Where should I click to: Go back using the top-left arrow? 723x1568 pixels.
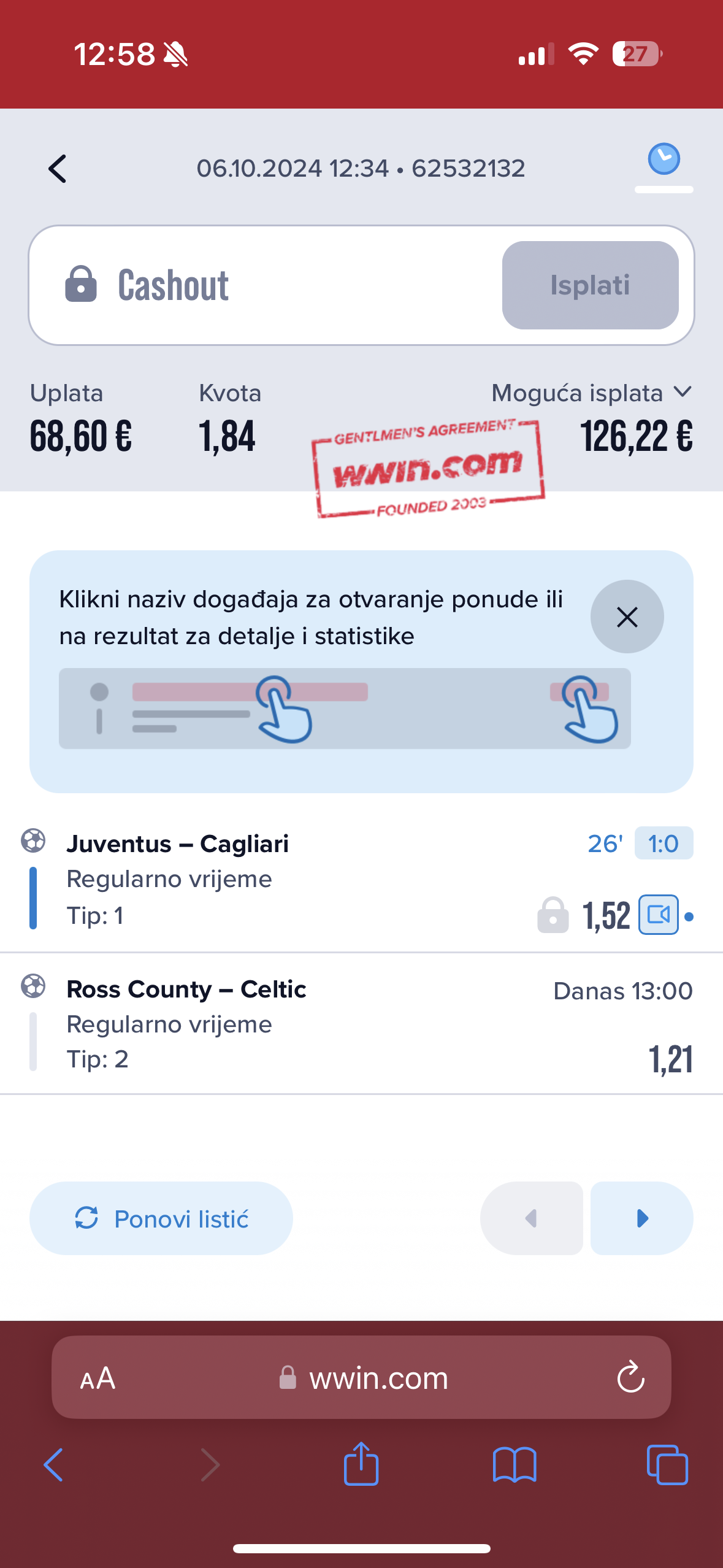click(x=58, y=169)
